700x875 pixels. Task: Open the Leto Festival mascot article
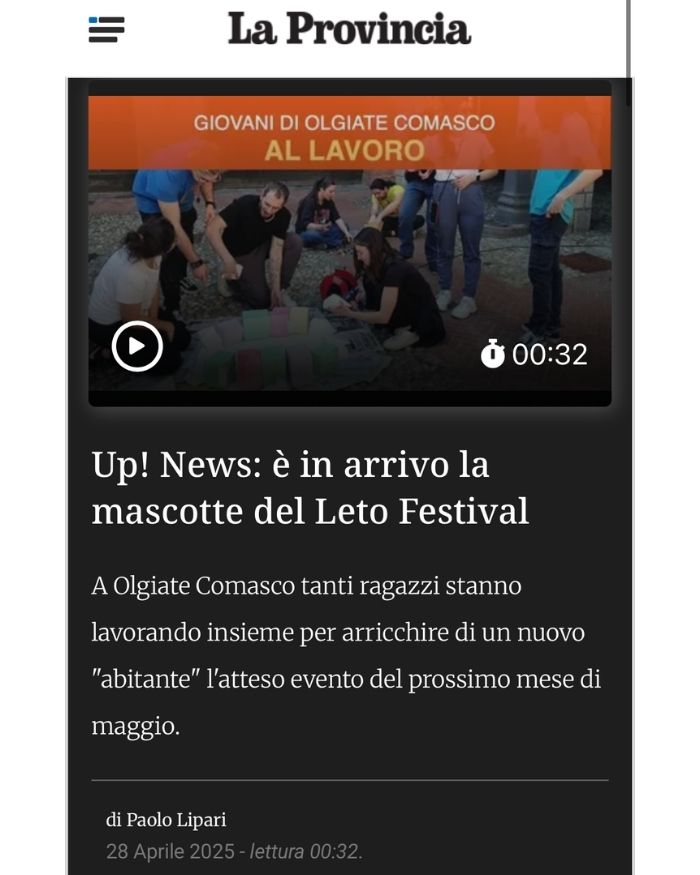310,488
